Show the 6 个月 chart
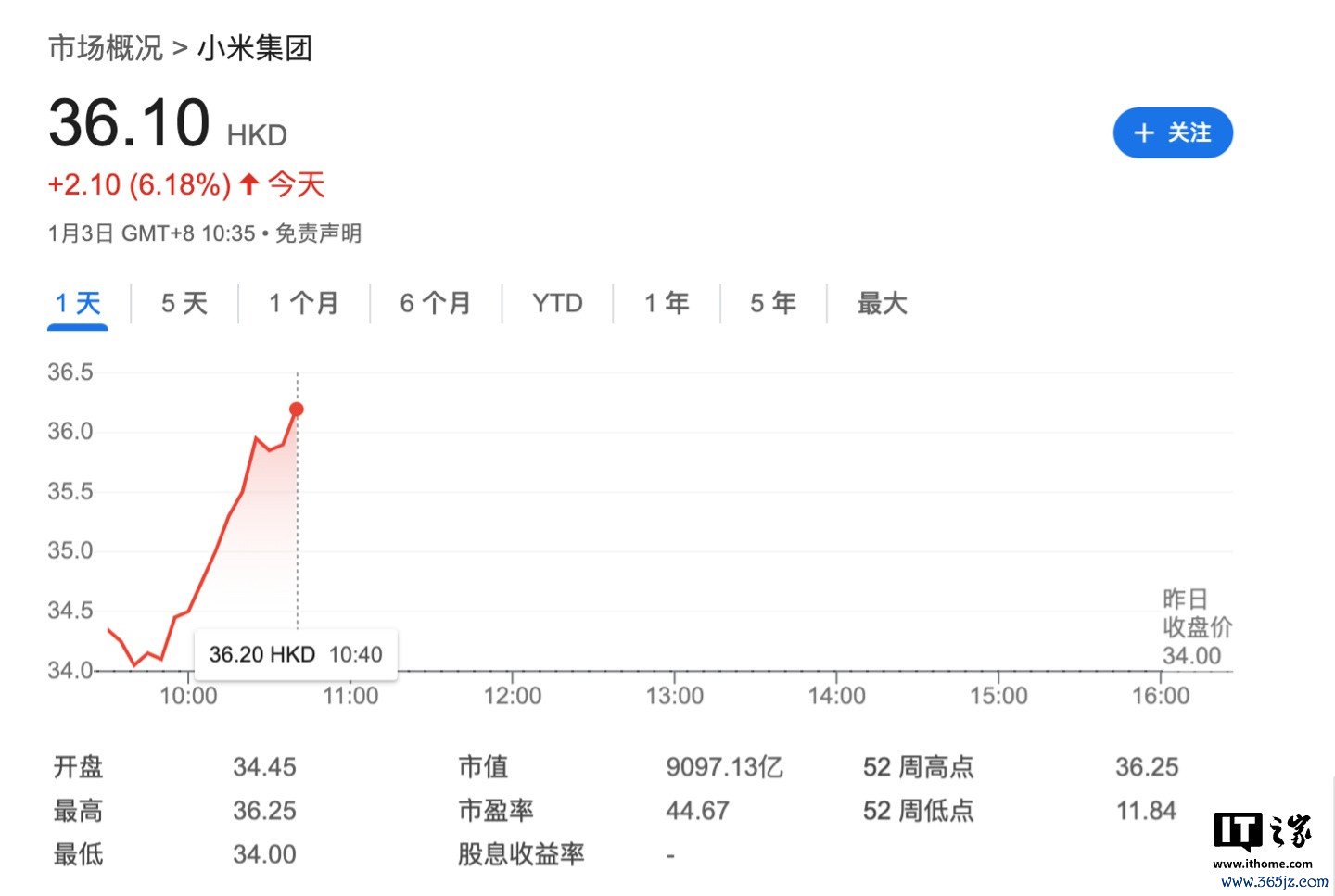1335x896 pixels. pos(435,303)
